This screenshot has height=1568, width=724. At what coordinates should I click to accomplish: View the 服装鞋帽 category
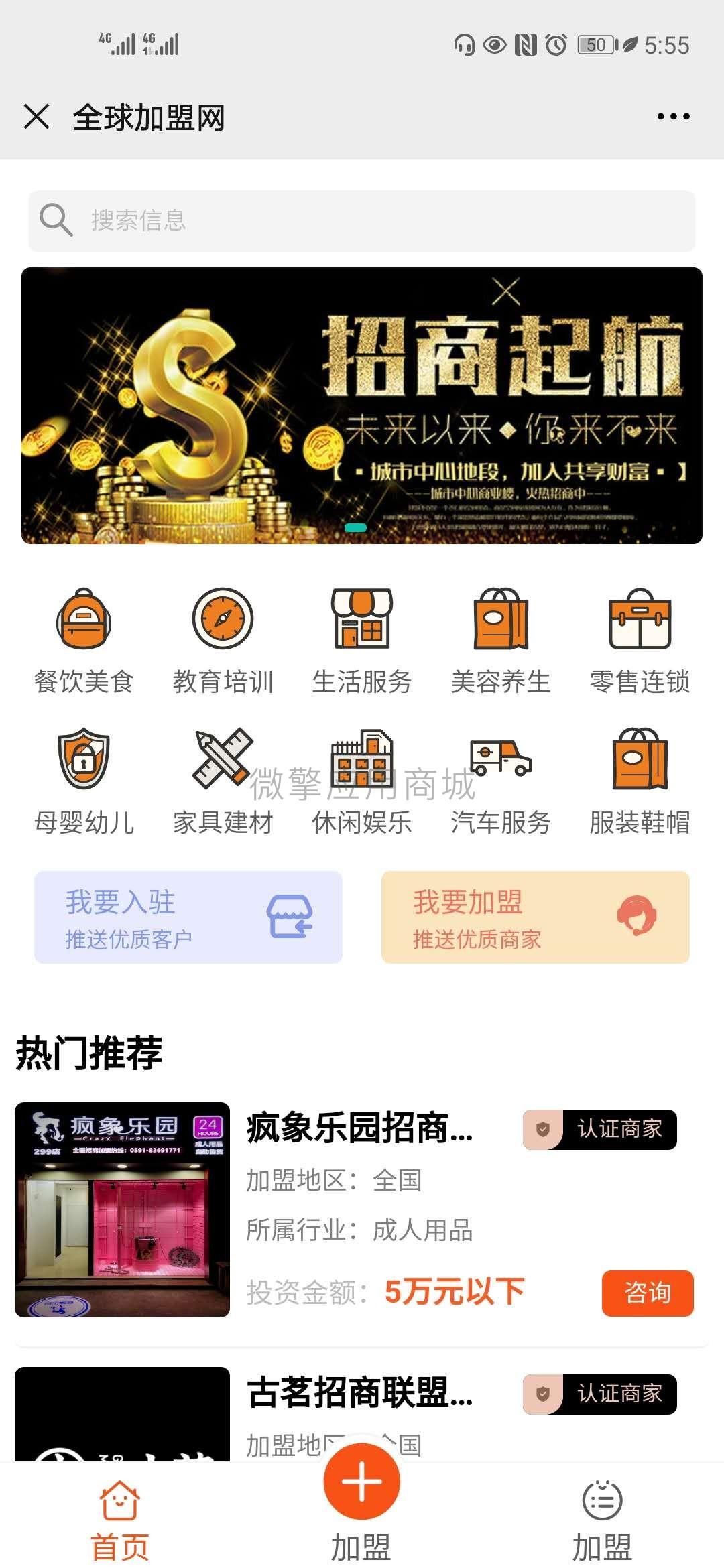point(640,781)
